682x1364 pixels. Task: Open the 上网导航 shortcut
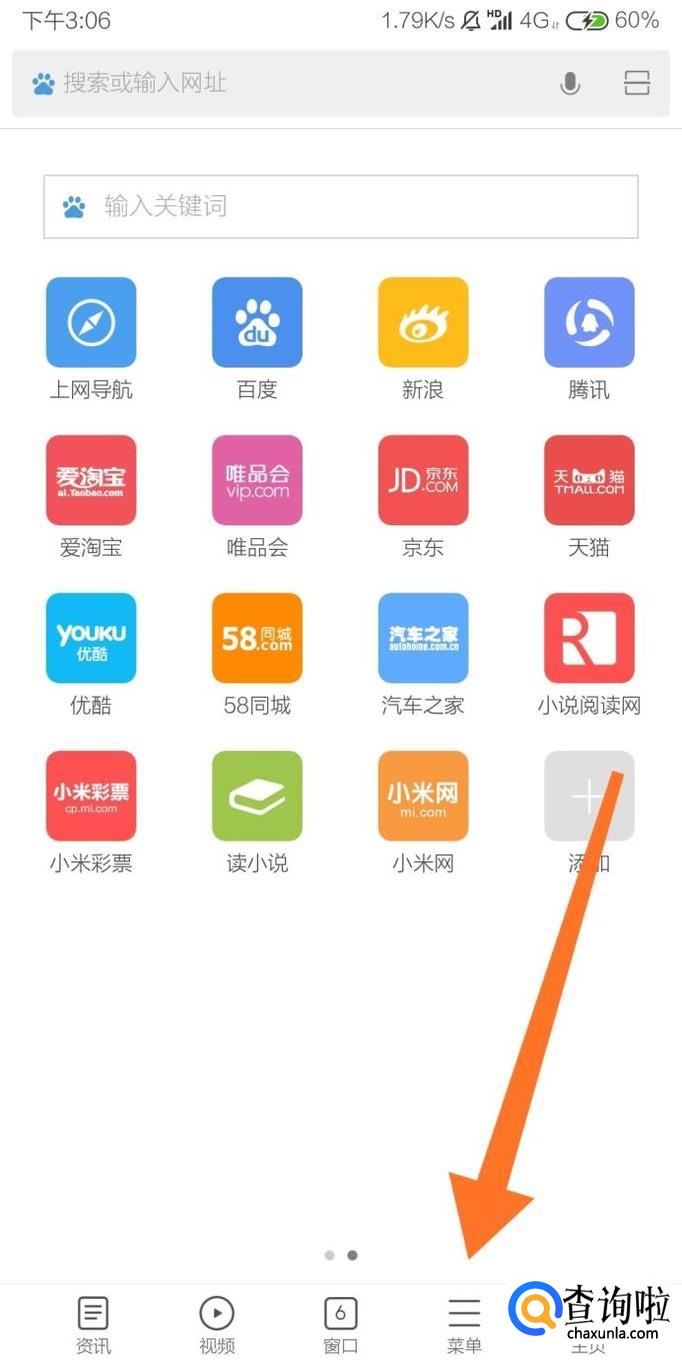pyautogui.click(x=91, y=323)
